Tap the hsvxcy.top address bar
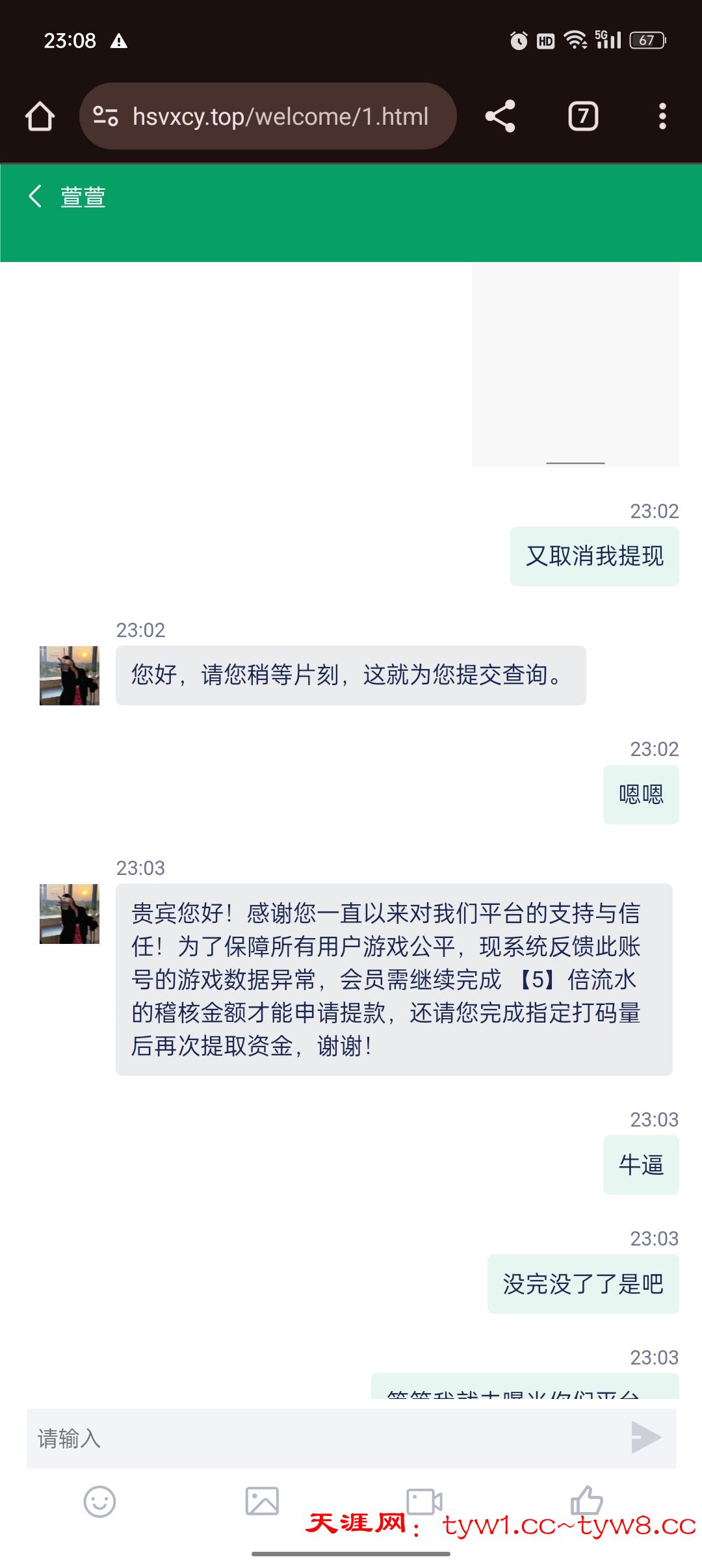 (x=279, y=116)
